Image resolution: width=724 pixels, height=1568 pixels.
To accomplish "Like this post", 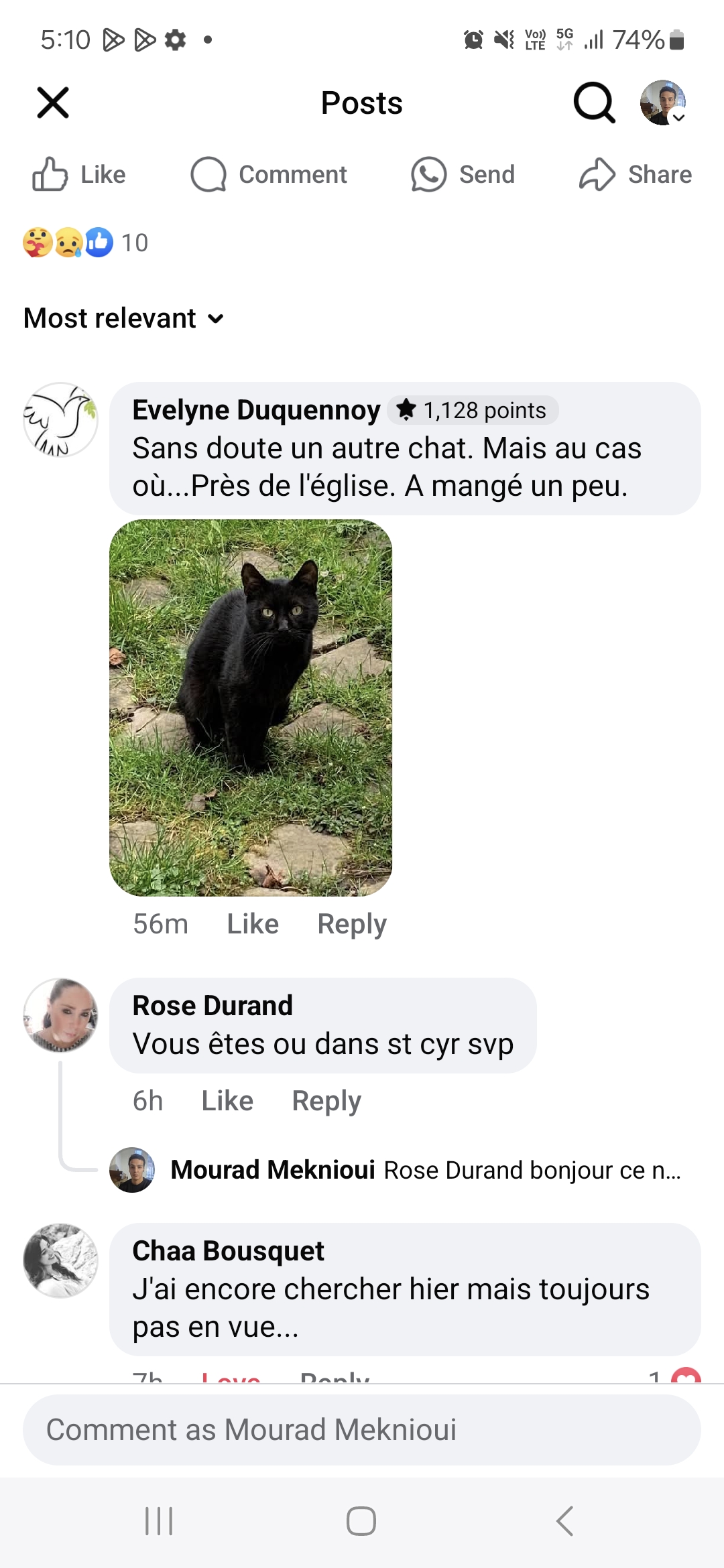I will (79, 175).
